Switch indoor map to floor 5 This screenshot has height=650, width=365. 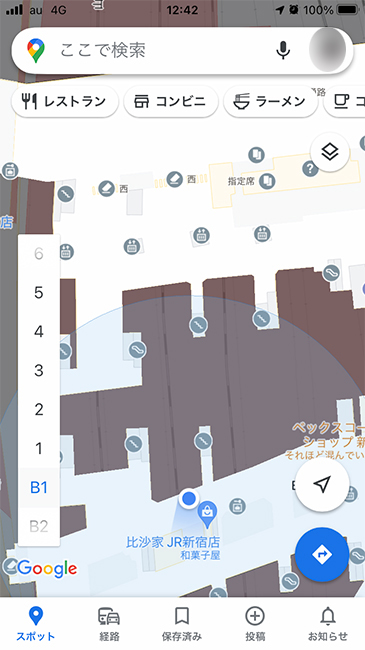[39, 293]
